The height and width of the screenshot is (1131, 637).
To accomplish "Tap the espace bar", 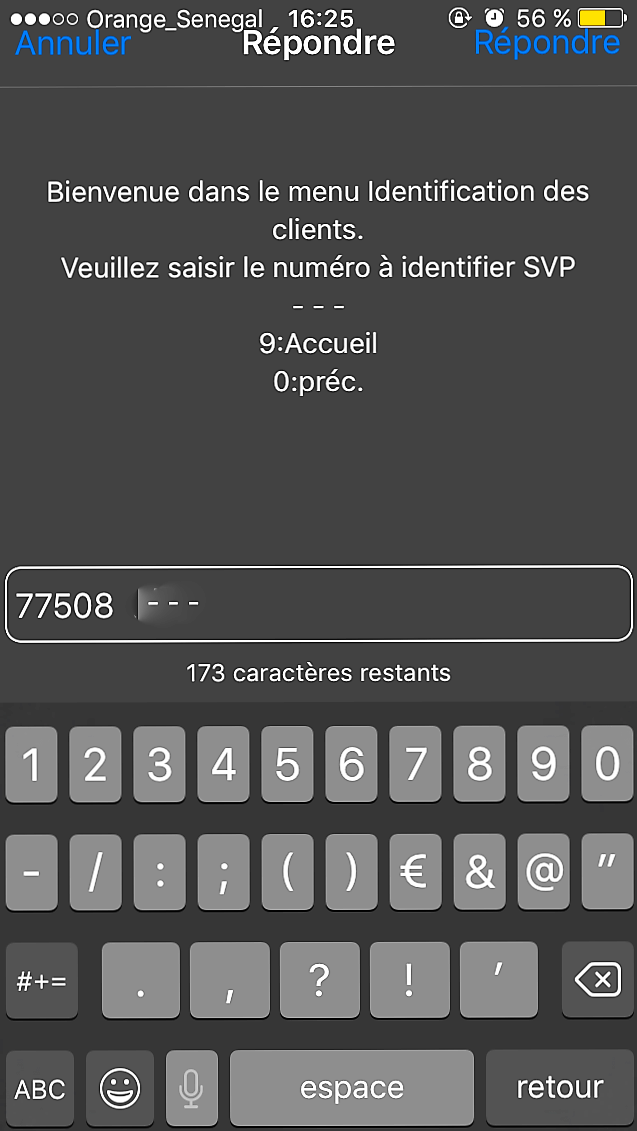I will 351,1088.
